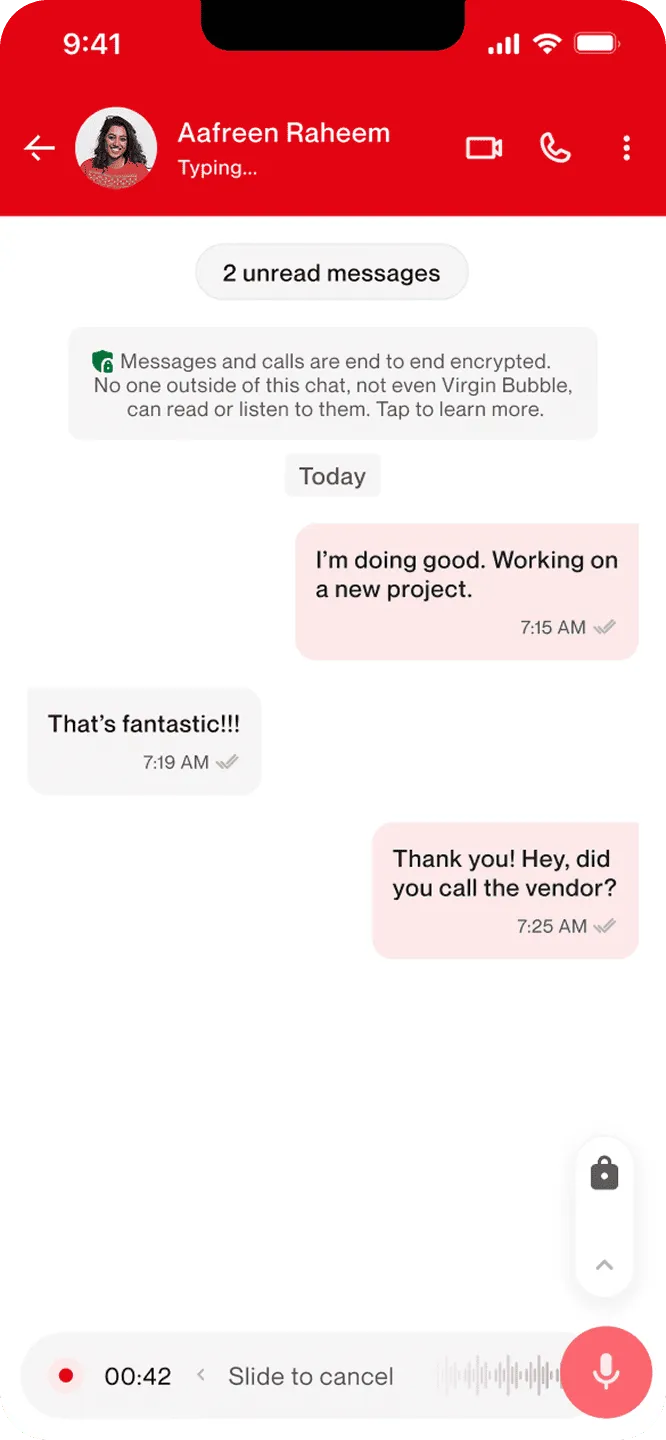Open the end-to-end encryption notice
Image resolution: width=666 pixels, height=1440 pixels.
[333, 385]
